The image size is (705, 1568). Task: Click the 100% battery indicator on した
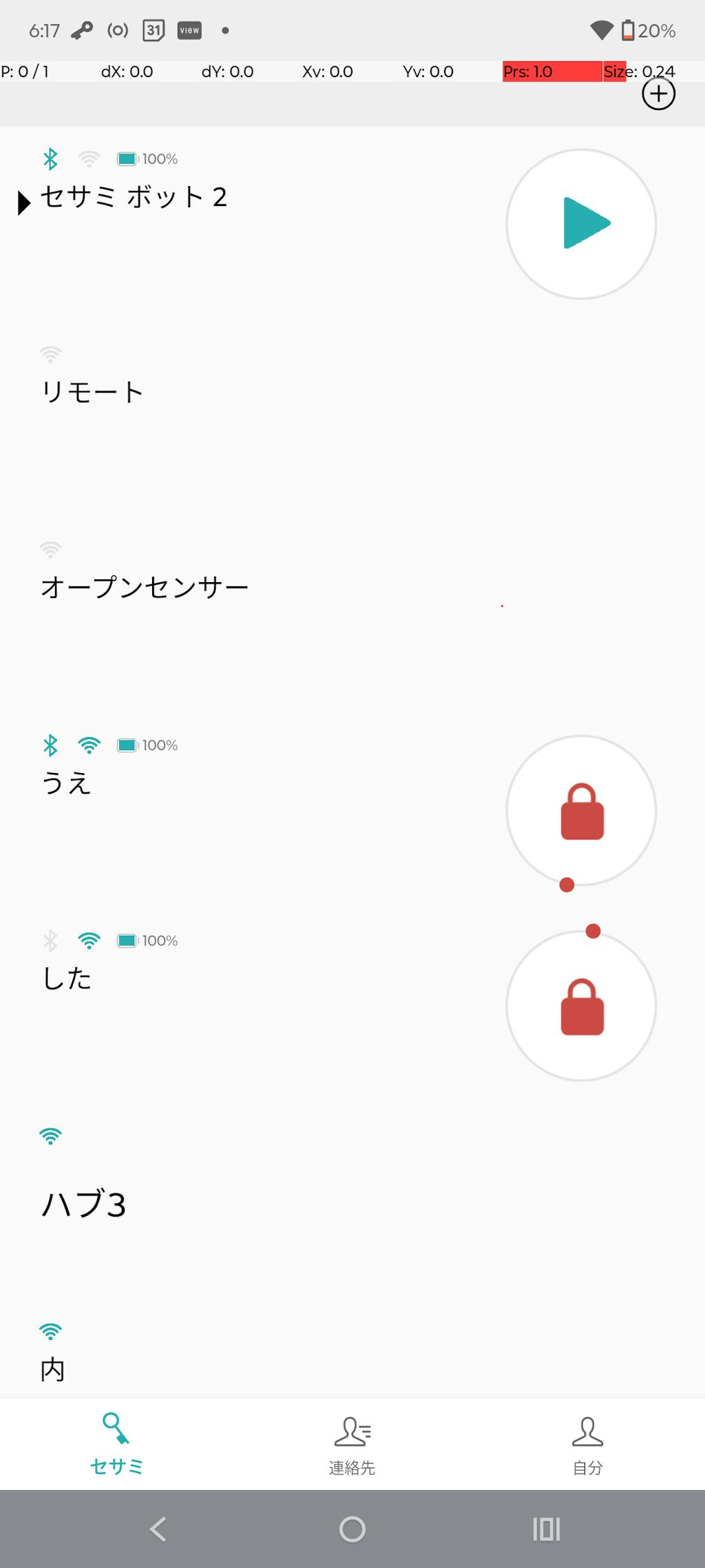(147, 940)
